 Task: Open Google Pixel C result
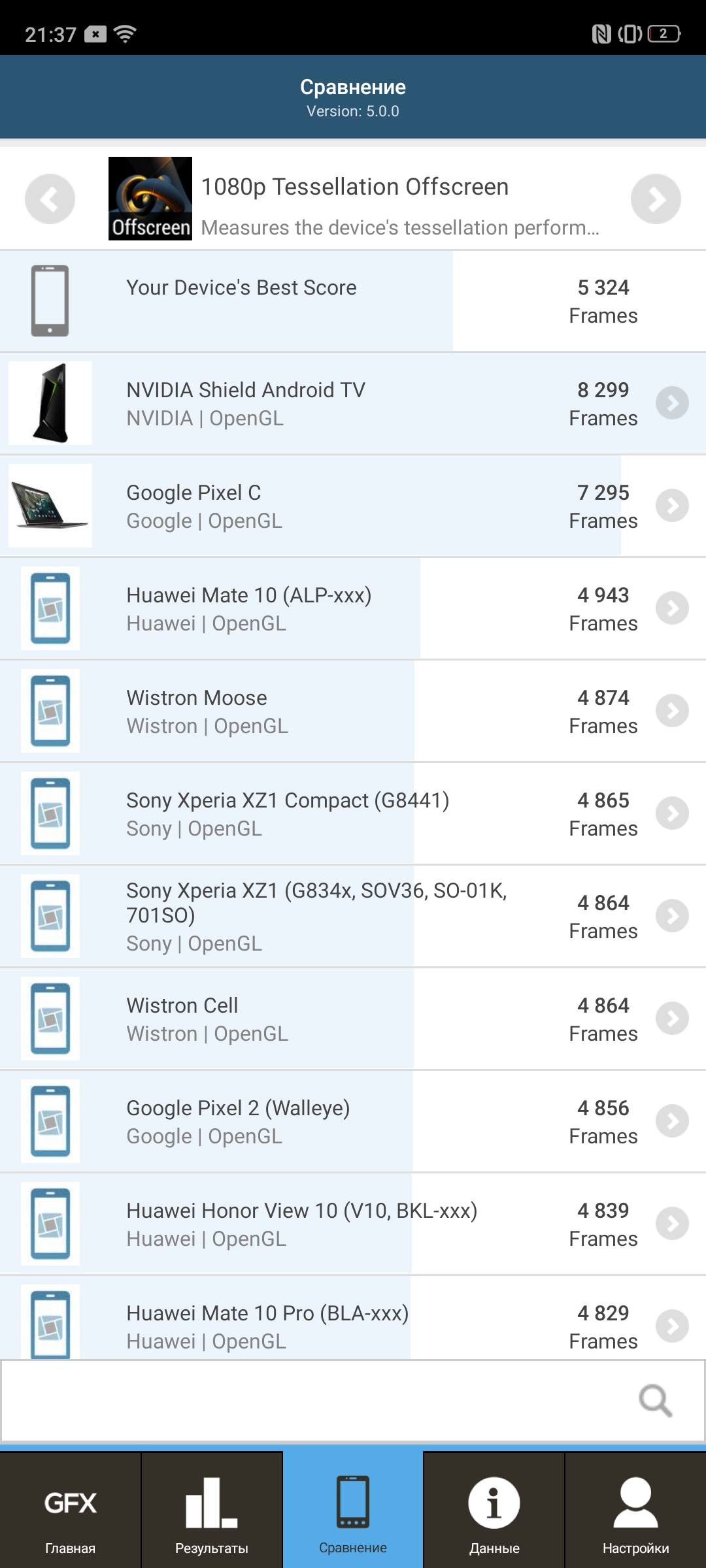[x=353, y=506]
